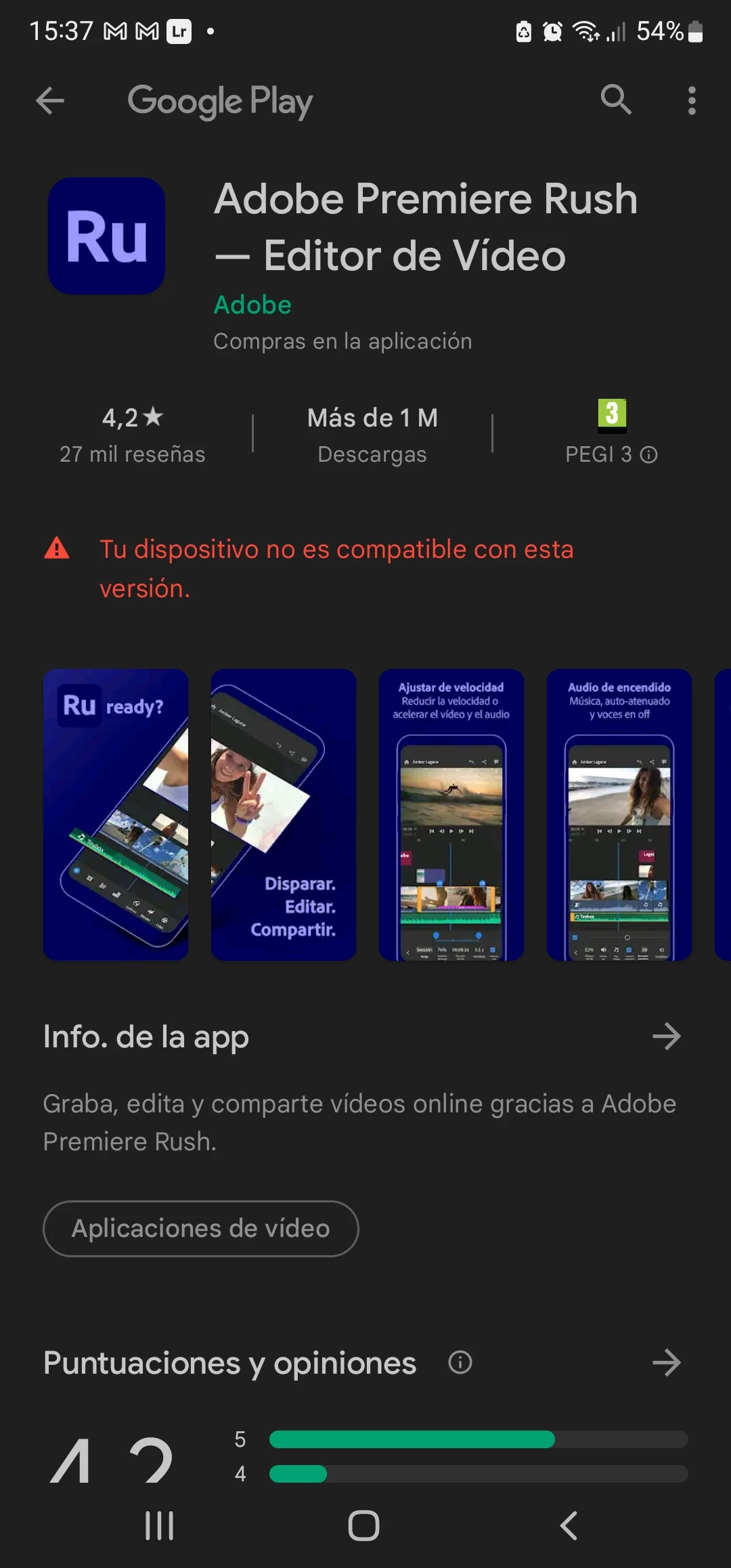Select the 'Aplicaciones de vídeo' chip
The height and width of the screenshot is (1568, 731).
pos(200,1229)
